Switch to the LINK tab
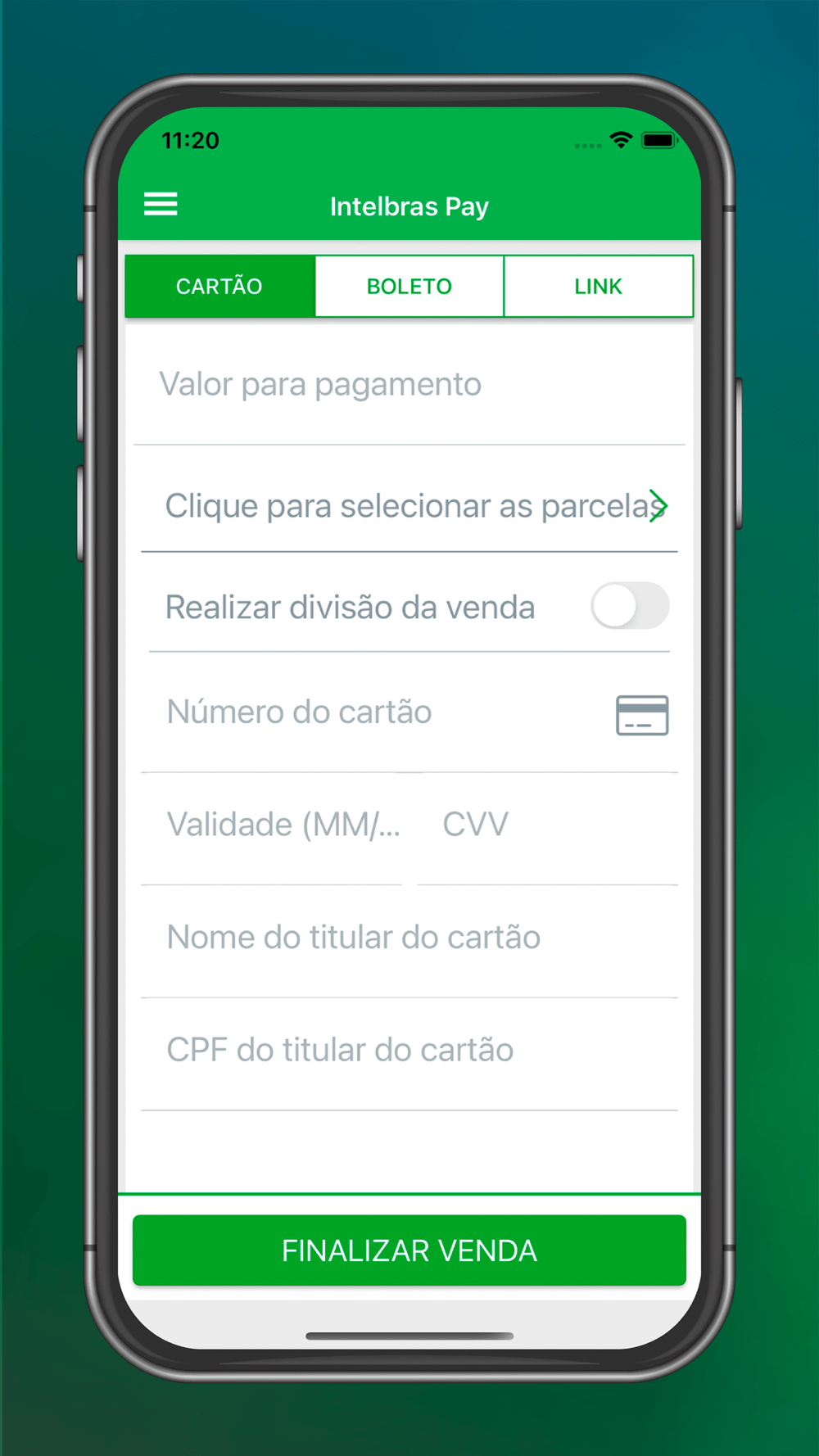This screenshot has height=1456, width=819. point(599,286)
